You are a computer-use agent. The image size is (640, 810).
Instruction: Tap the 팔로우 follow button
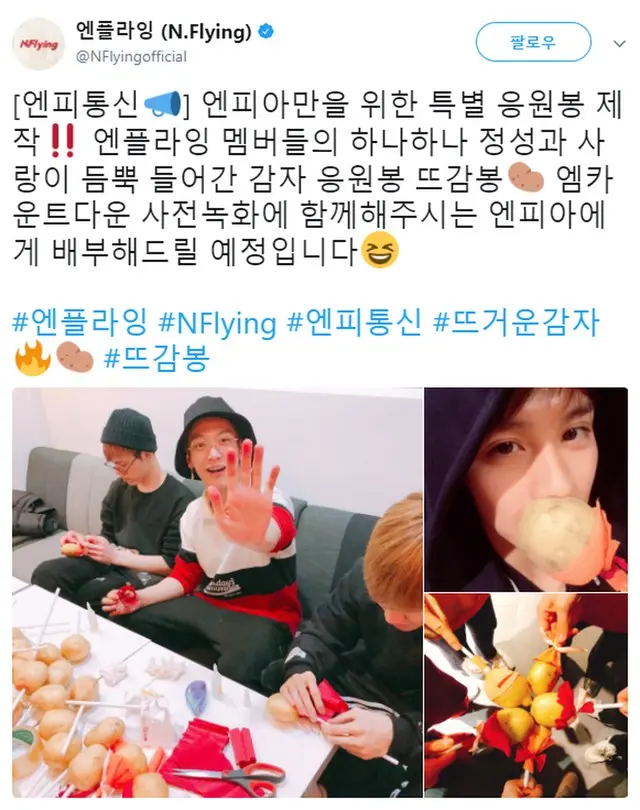[x=532, y=42]
